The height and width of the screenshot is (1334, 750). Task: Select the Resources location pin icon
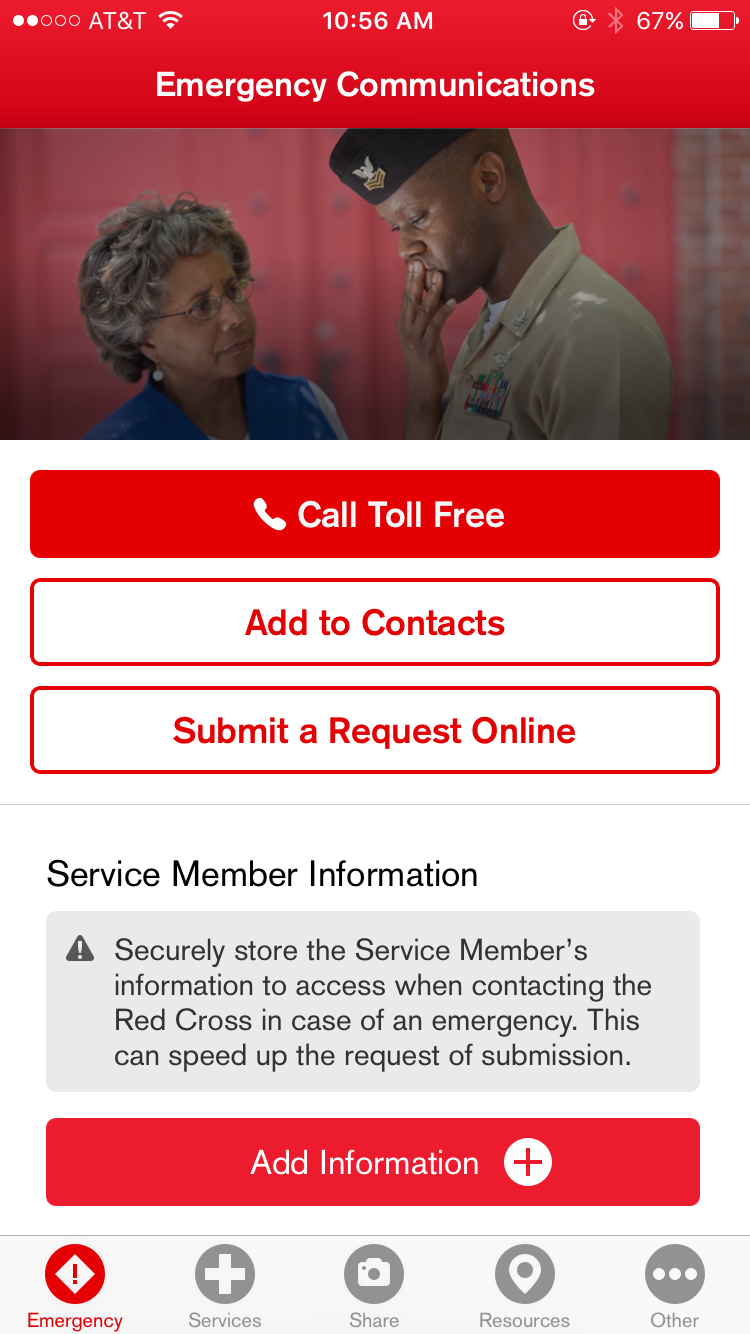coord(524,1272)
